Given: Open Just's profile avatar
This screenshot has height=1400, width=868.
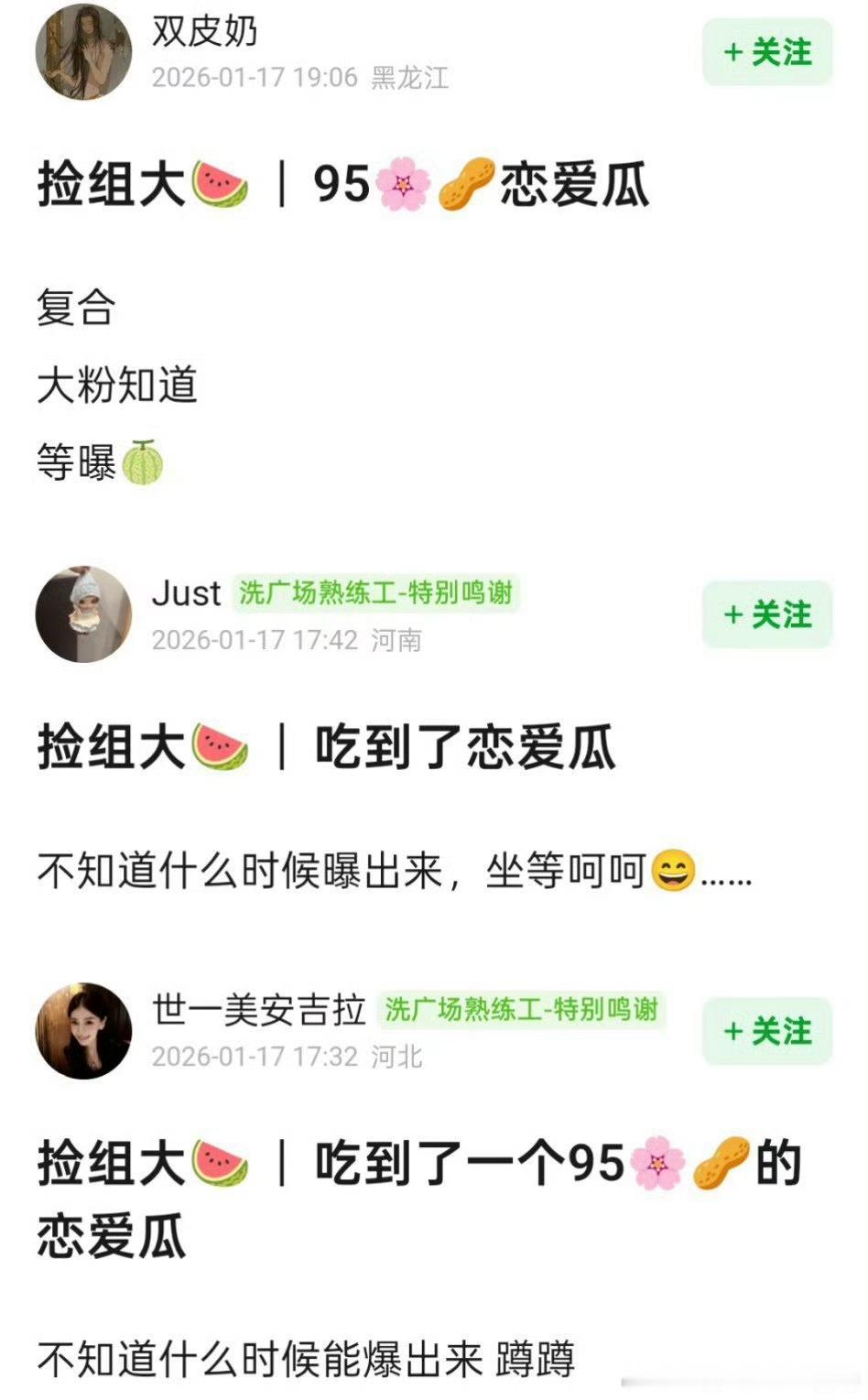Looking at the screenshot, I should coord(82,615).
